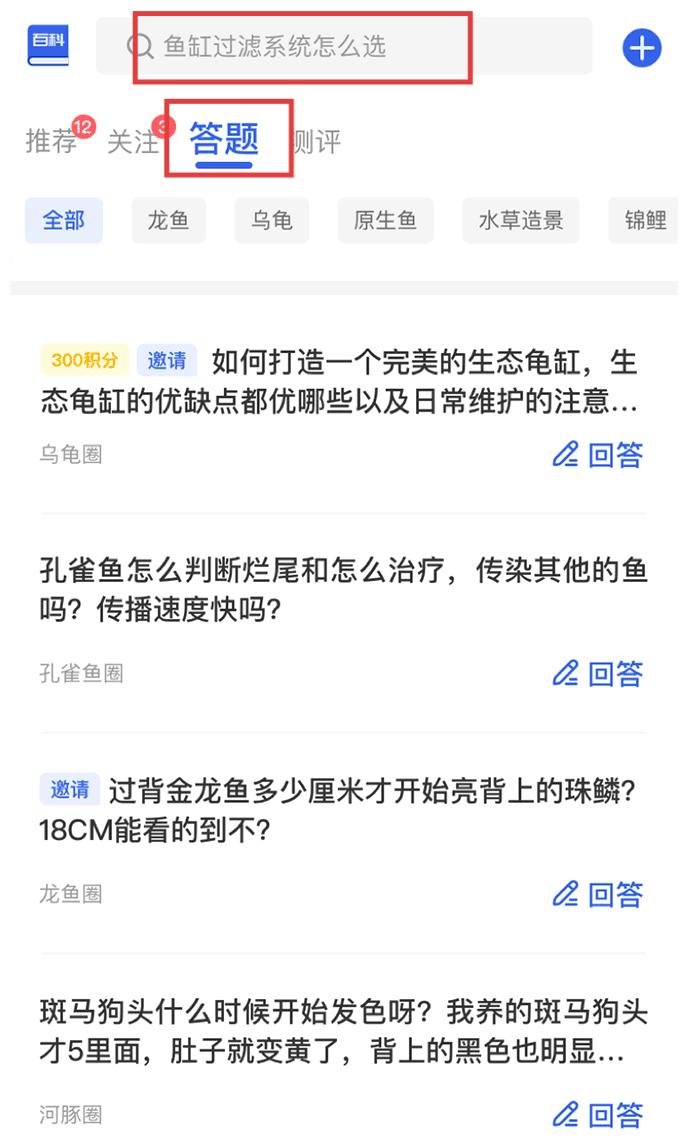690x1145 pixels.
Task: Select the 答题 tab
Action: click(x=224, y=139)
